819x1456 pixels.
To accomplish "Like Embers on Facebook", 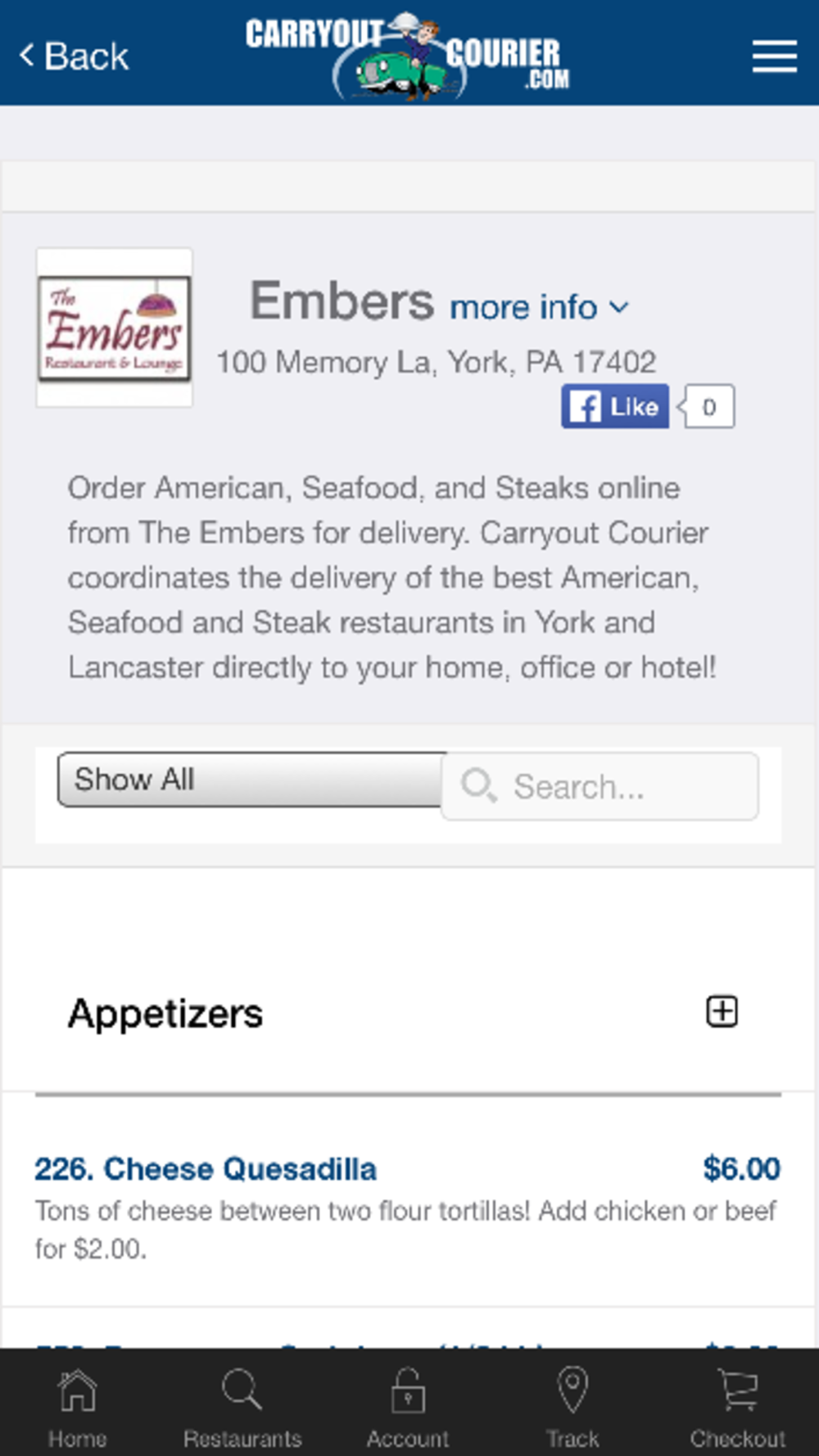I will (615, 406).
